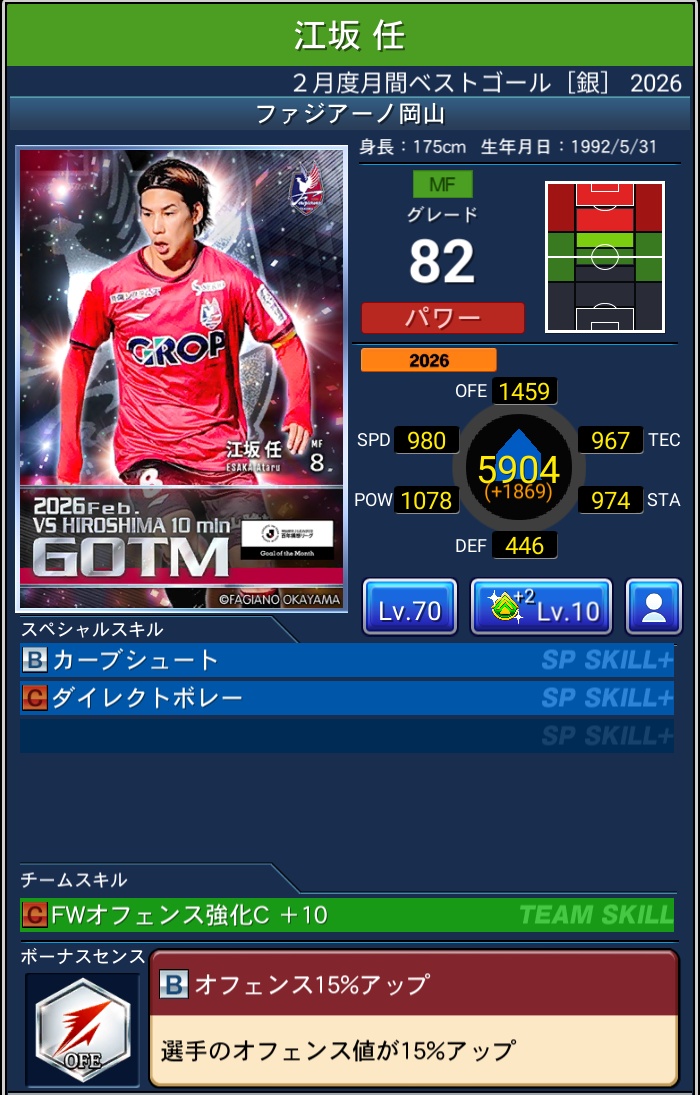The image size is (700, 1095).
Task: Open オフェンス15%アップ bonus sense details
Action: click(413, 1017)
